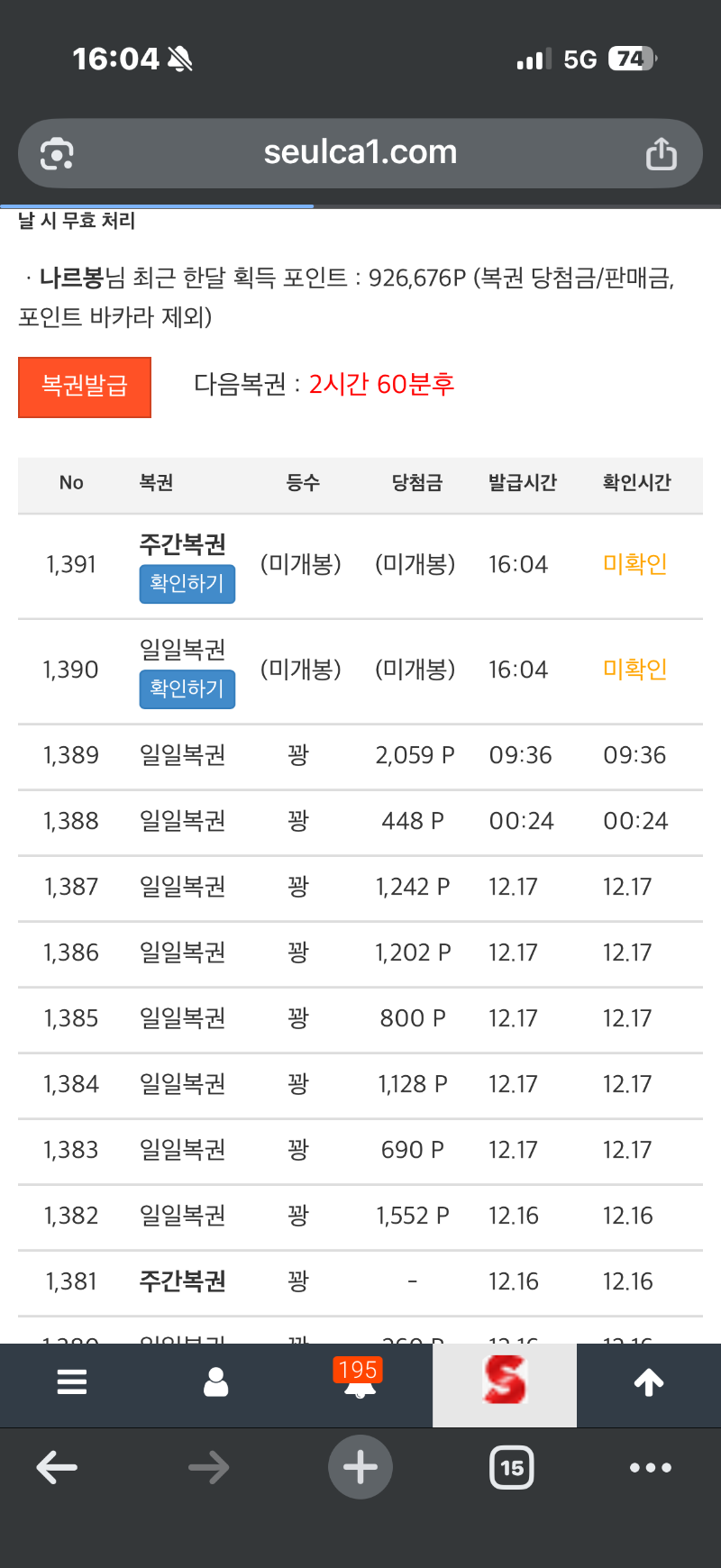Share this page via share icon

tap(661, 154)
